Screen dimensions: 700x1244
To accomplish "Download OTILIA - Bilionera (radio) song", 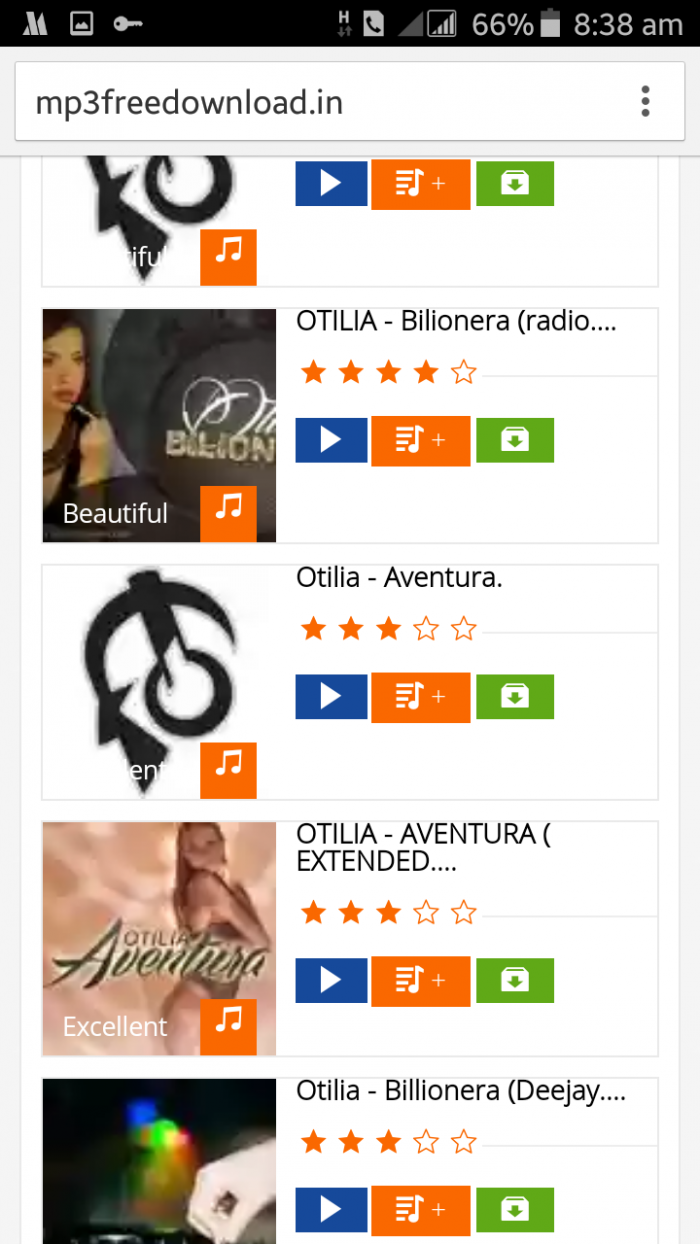I will point(514,440).
